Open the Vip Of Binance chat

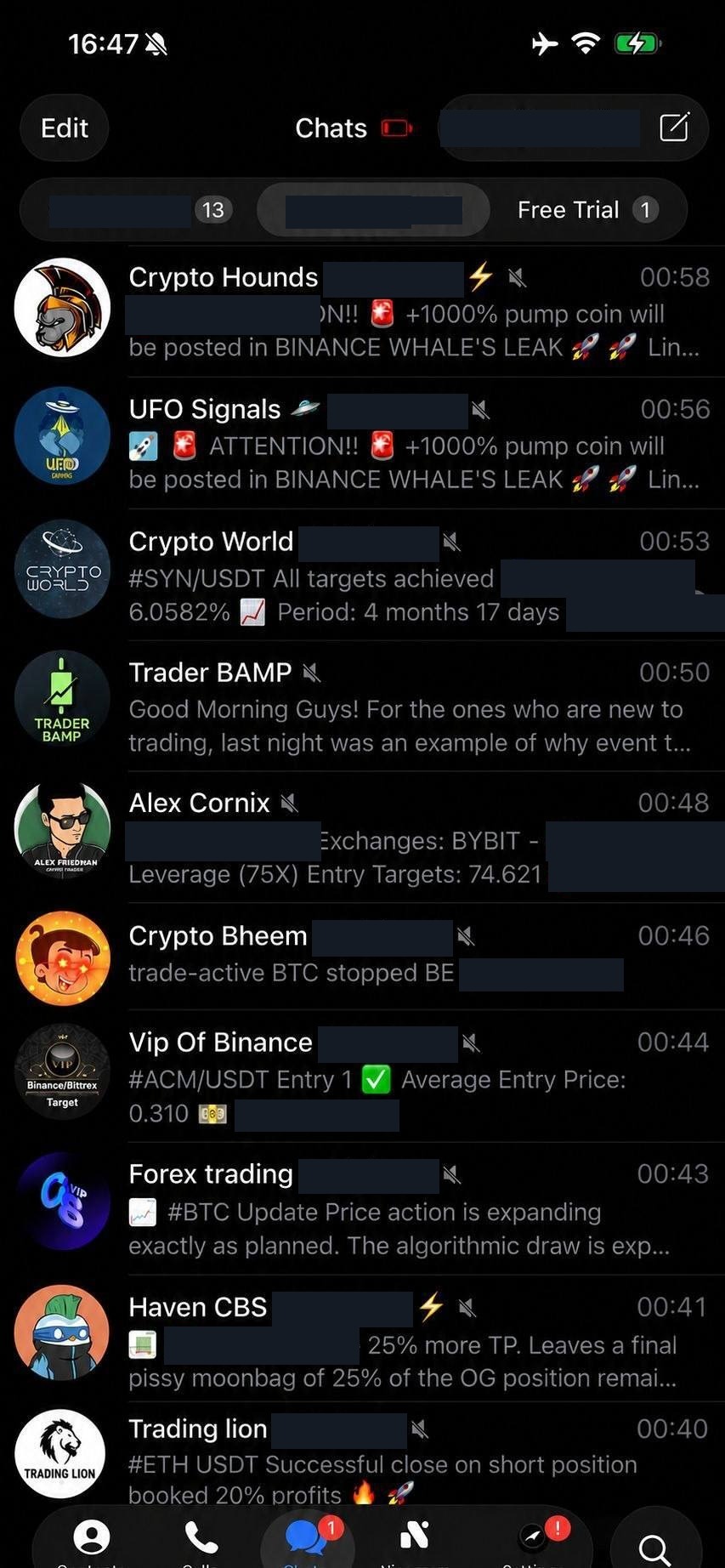[362, 1077]
